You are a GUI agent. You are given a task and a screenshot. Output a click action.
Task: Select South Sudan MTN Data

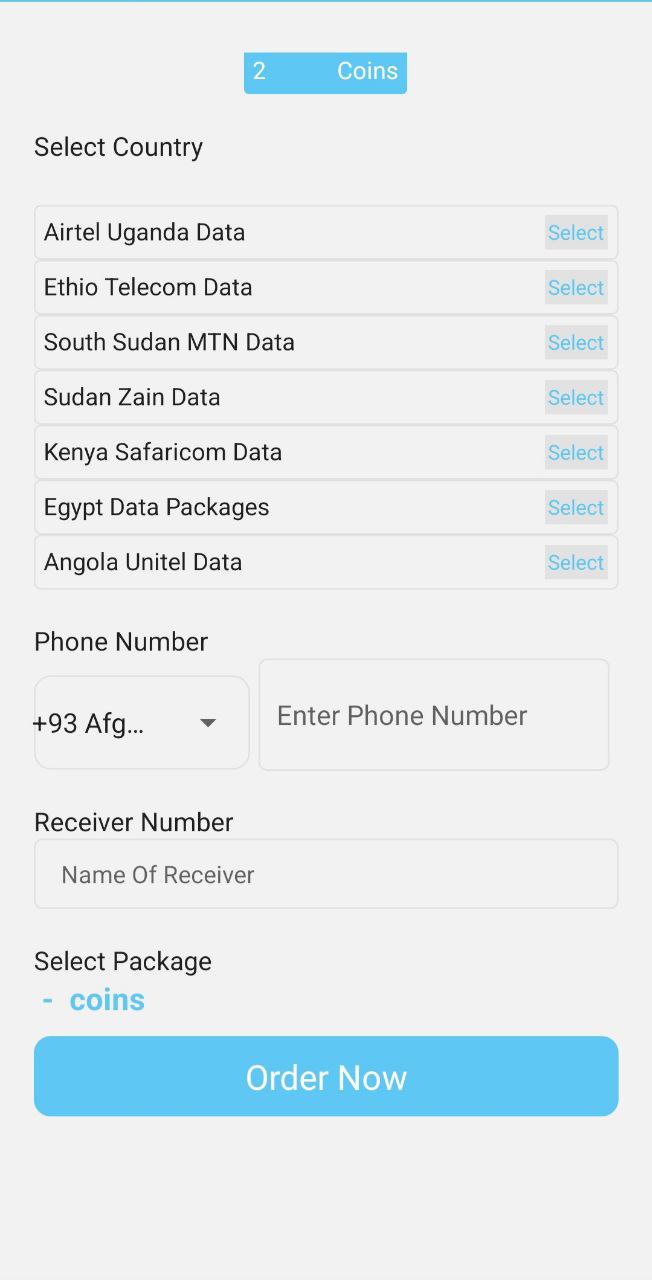pyautogui.click(x=576, y=342)
